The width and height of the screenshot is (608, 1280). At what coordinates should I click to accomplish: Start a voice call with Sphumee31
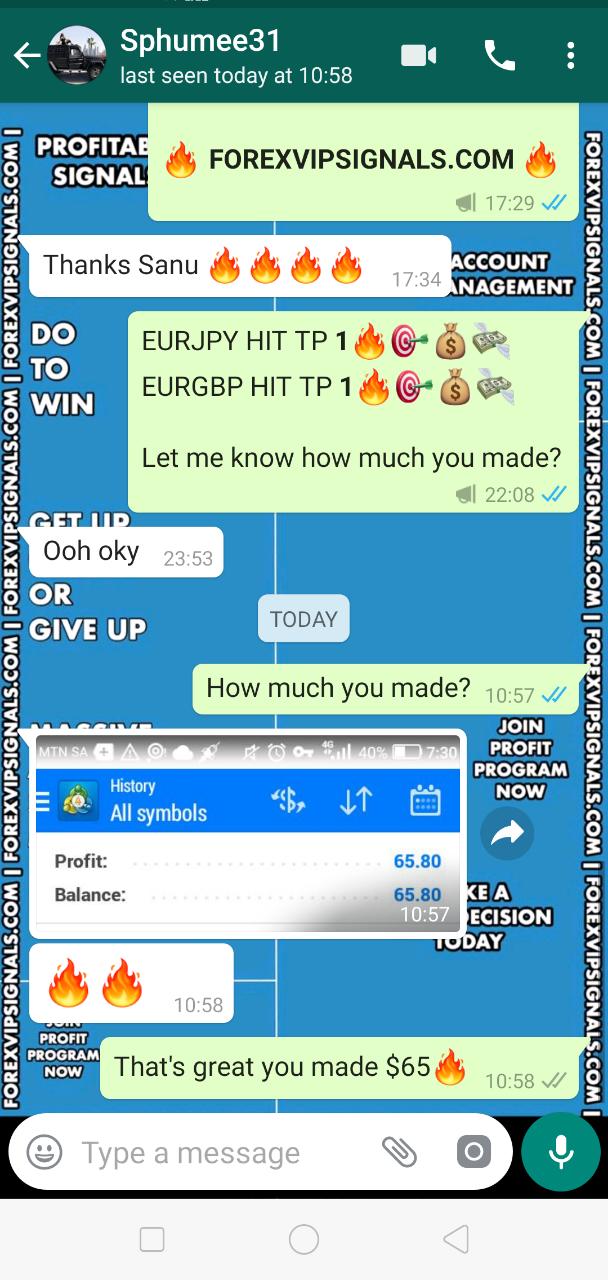[499, 56]
